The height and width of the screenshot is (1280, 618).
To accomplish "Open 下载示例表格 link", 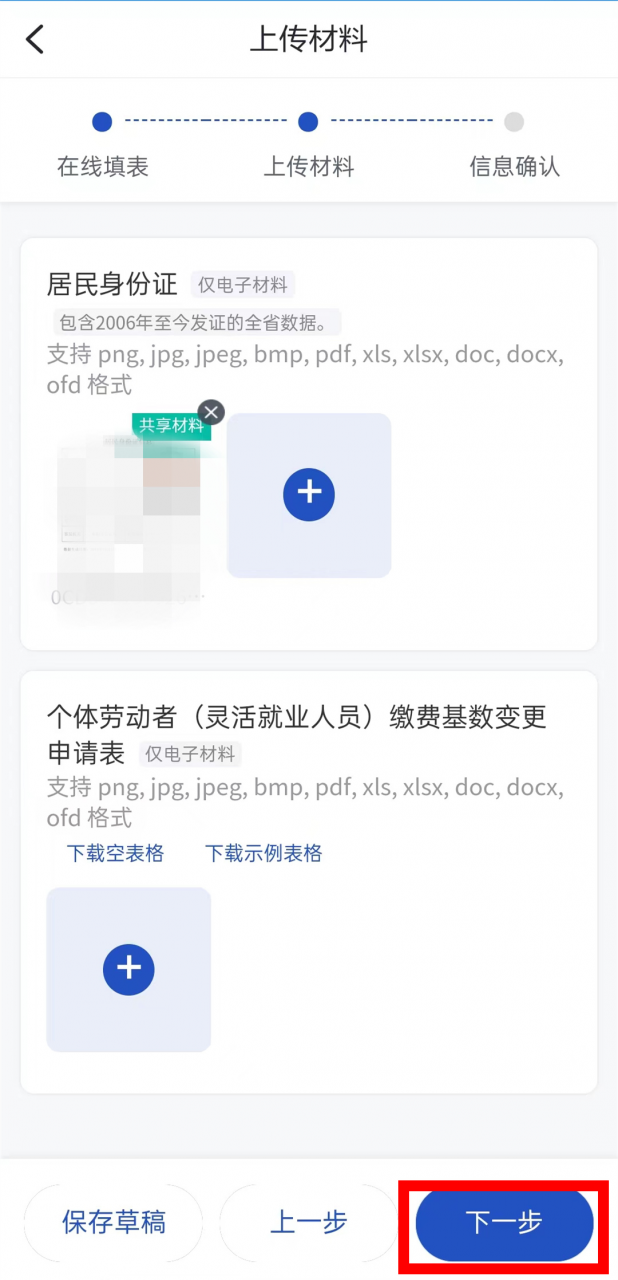I will 264,853.
